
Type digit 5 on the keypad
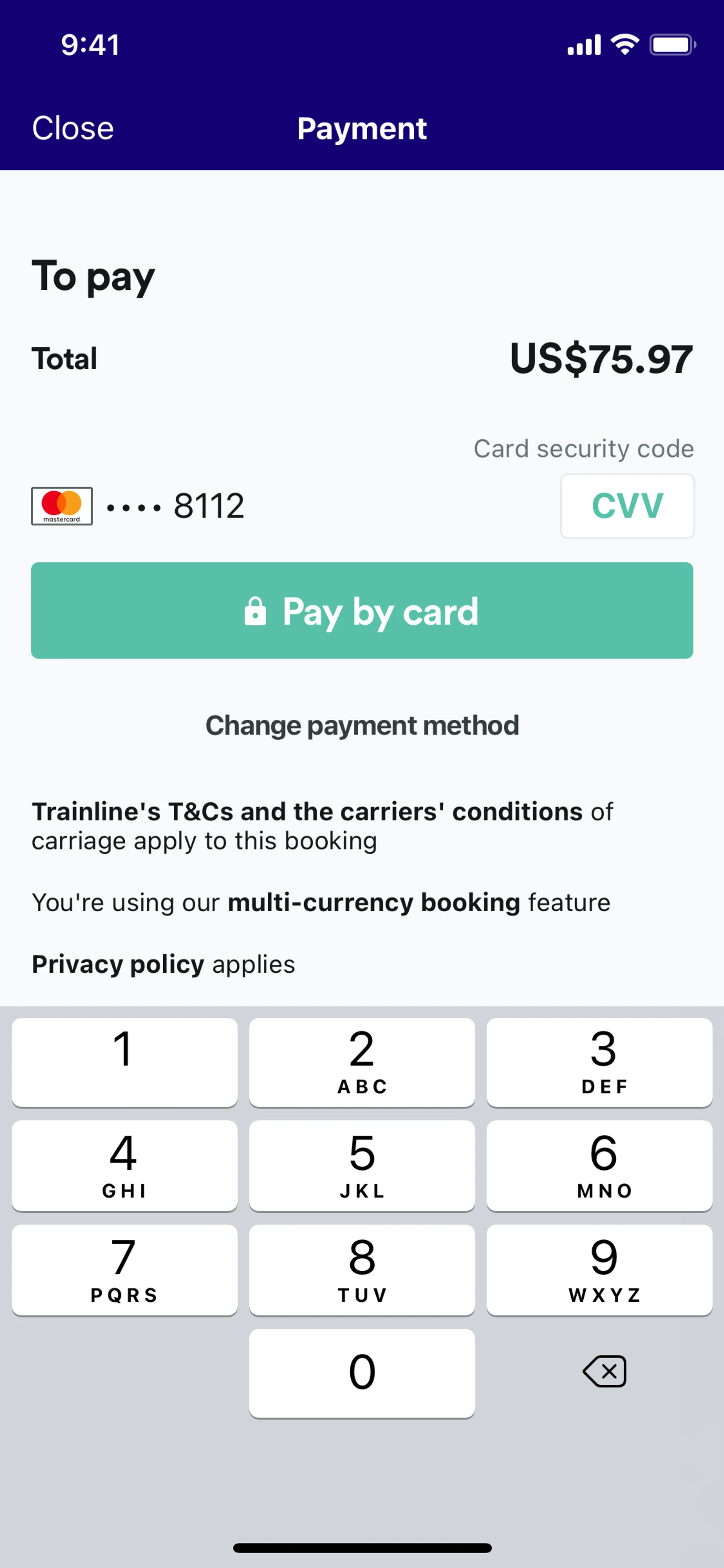362,1166
